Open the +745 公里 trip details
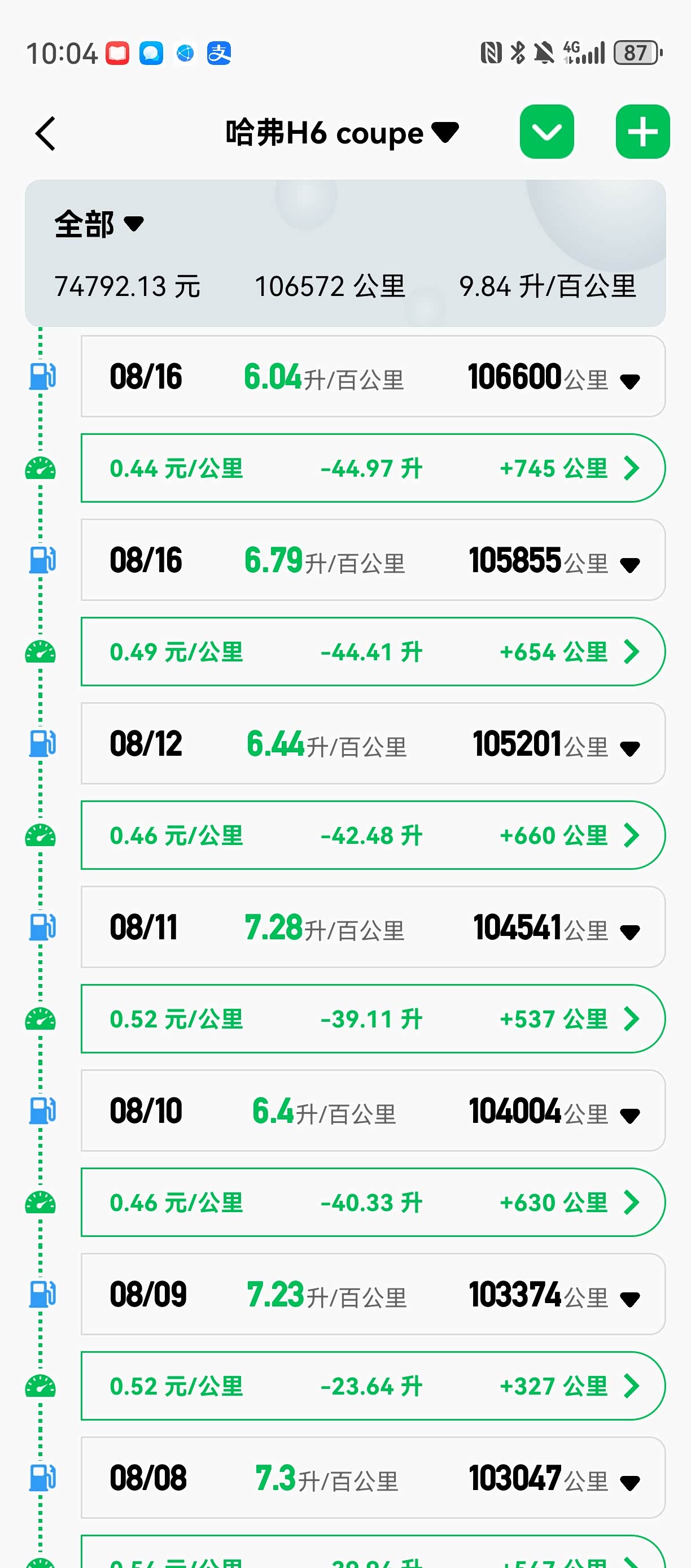 pos(632,468)
